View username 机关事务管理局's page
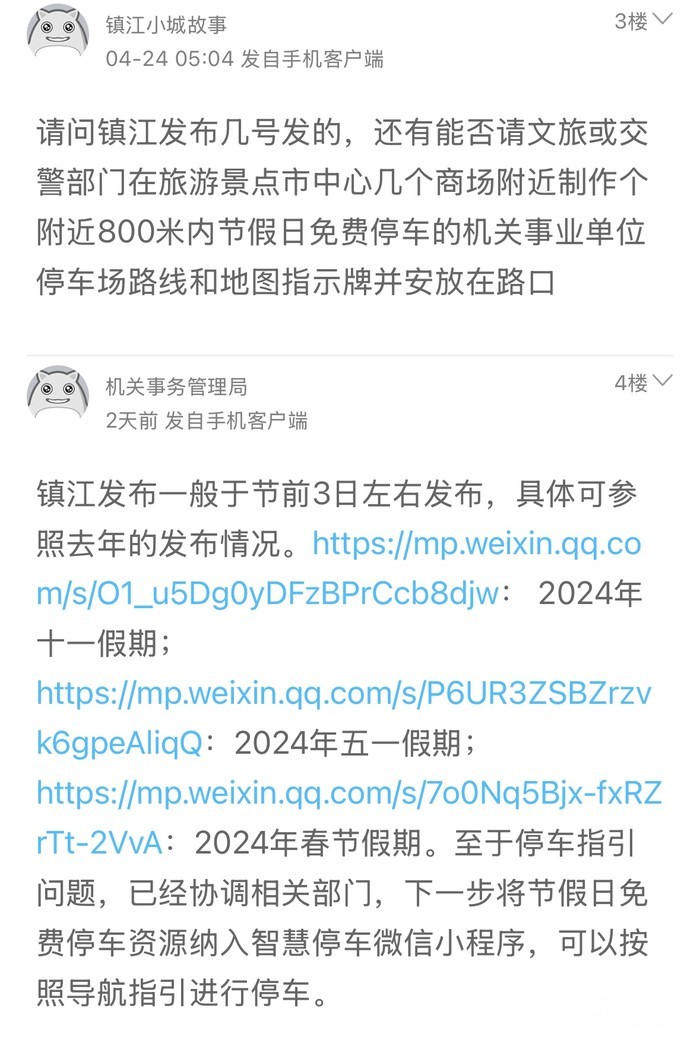Viewport: 700px width, 1043px height. tap(176, 386)
